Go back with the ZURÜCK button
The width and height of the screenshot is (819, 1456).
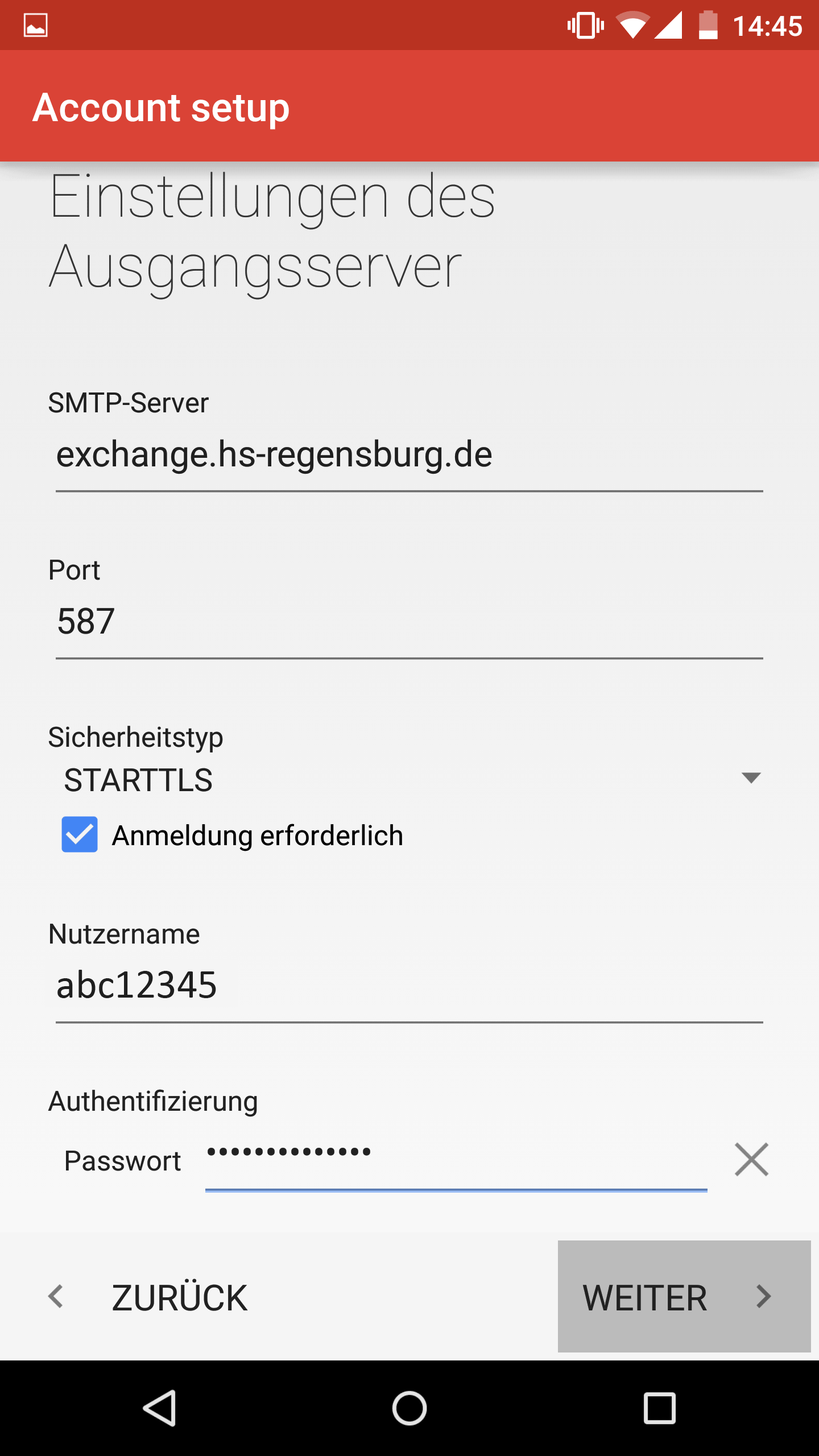pyautogui.click(x=149, y=1297)
